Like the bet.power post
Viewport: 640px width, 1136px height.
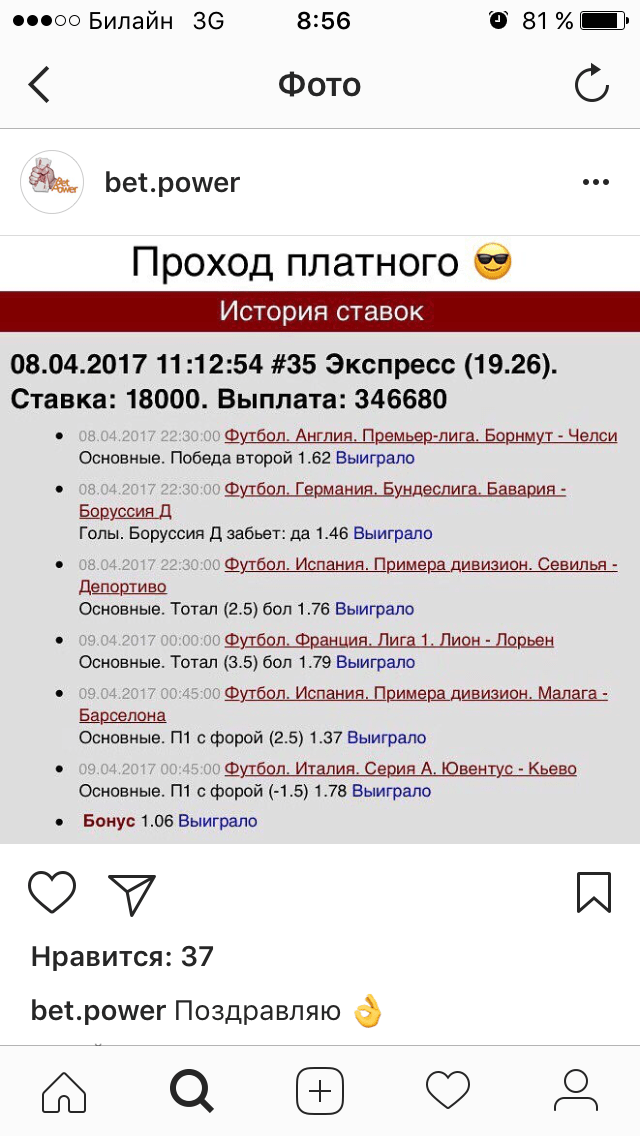pos(52,892)
